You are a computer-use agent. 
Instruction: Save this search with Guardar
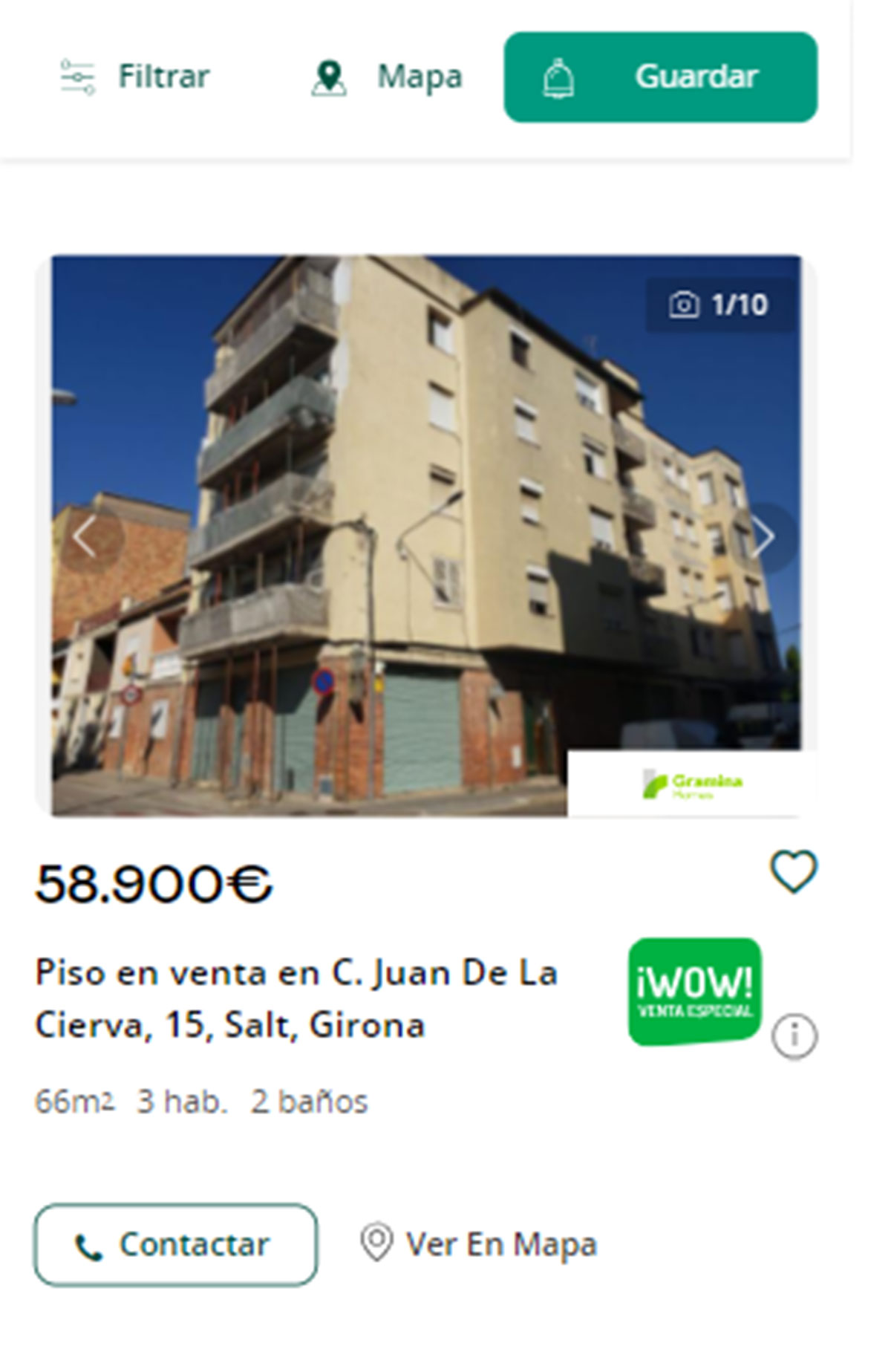(660, 77)
